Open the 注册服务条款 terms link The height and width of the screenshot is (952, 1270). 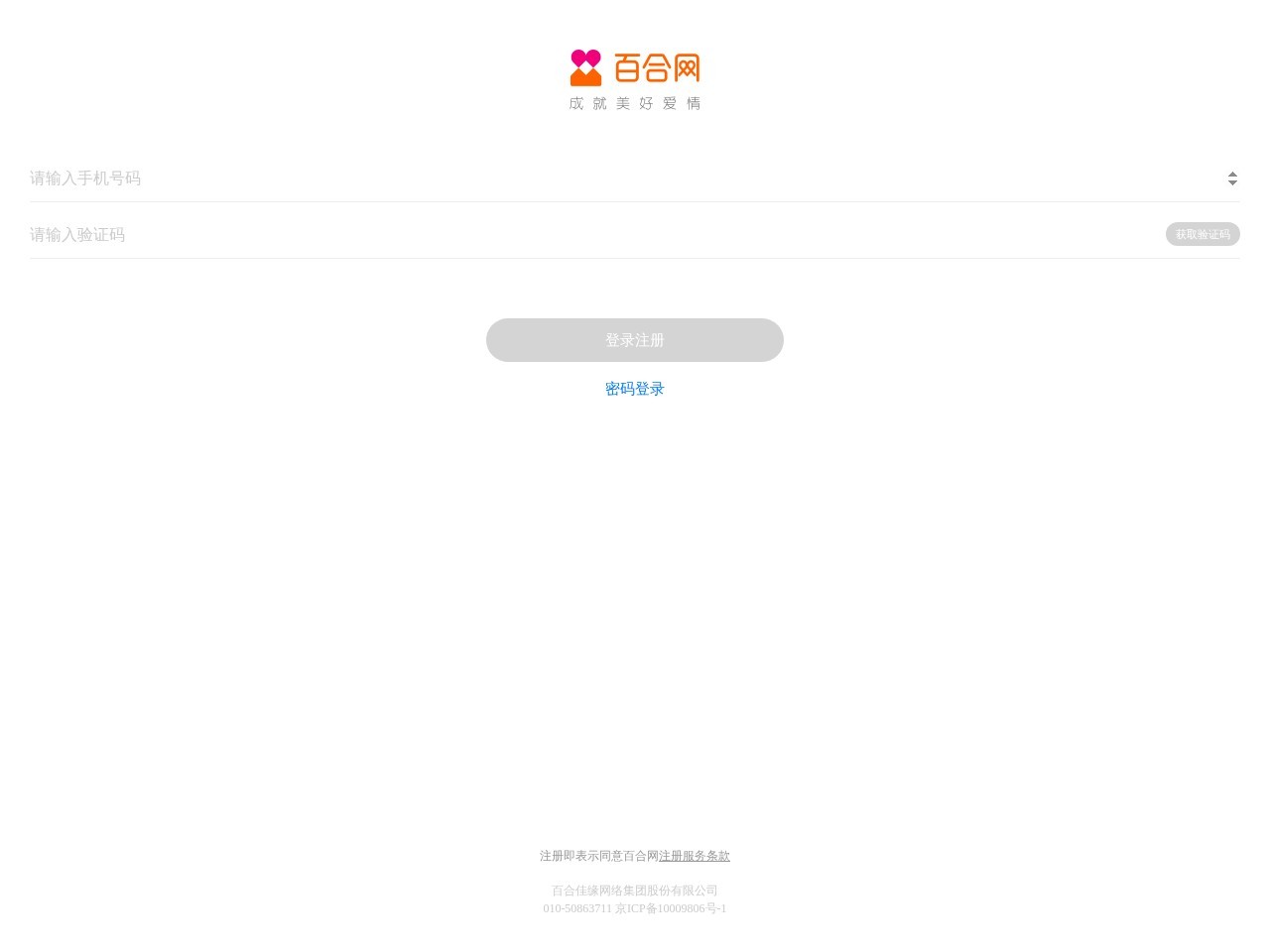695,856
